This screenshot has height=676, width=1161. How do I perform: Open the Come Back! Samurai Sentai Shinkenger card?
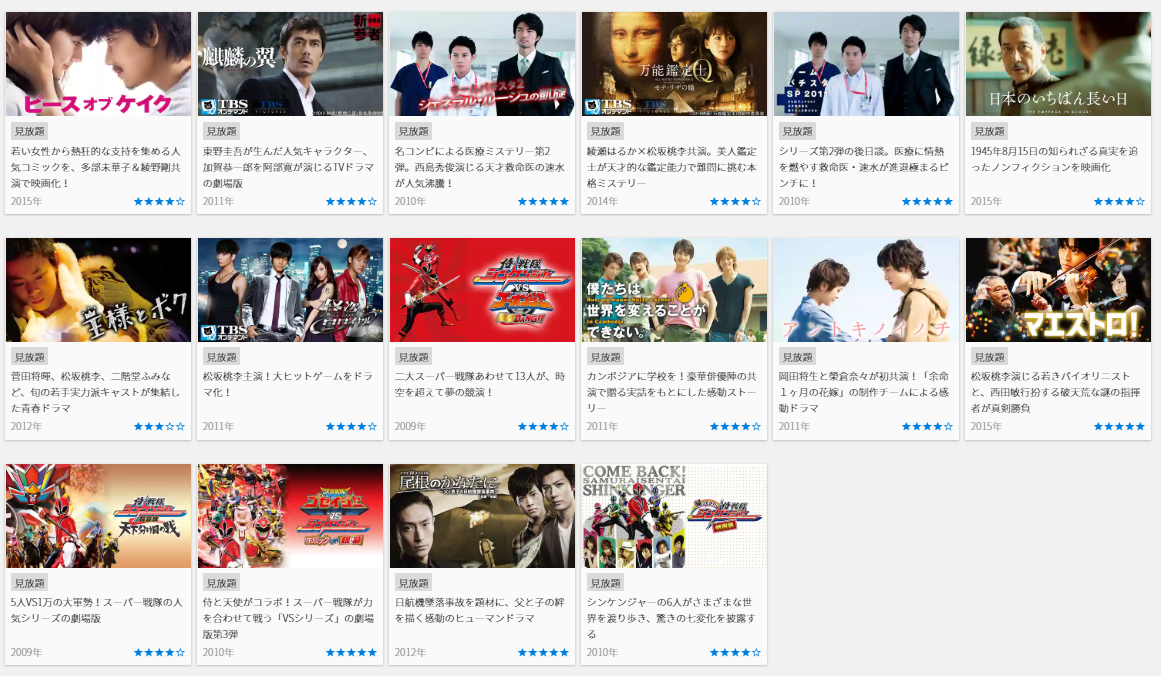click(674, 516)
